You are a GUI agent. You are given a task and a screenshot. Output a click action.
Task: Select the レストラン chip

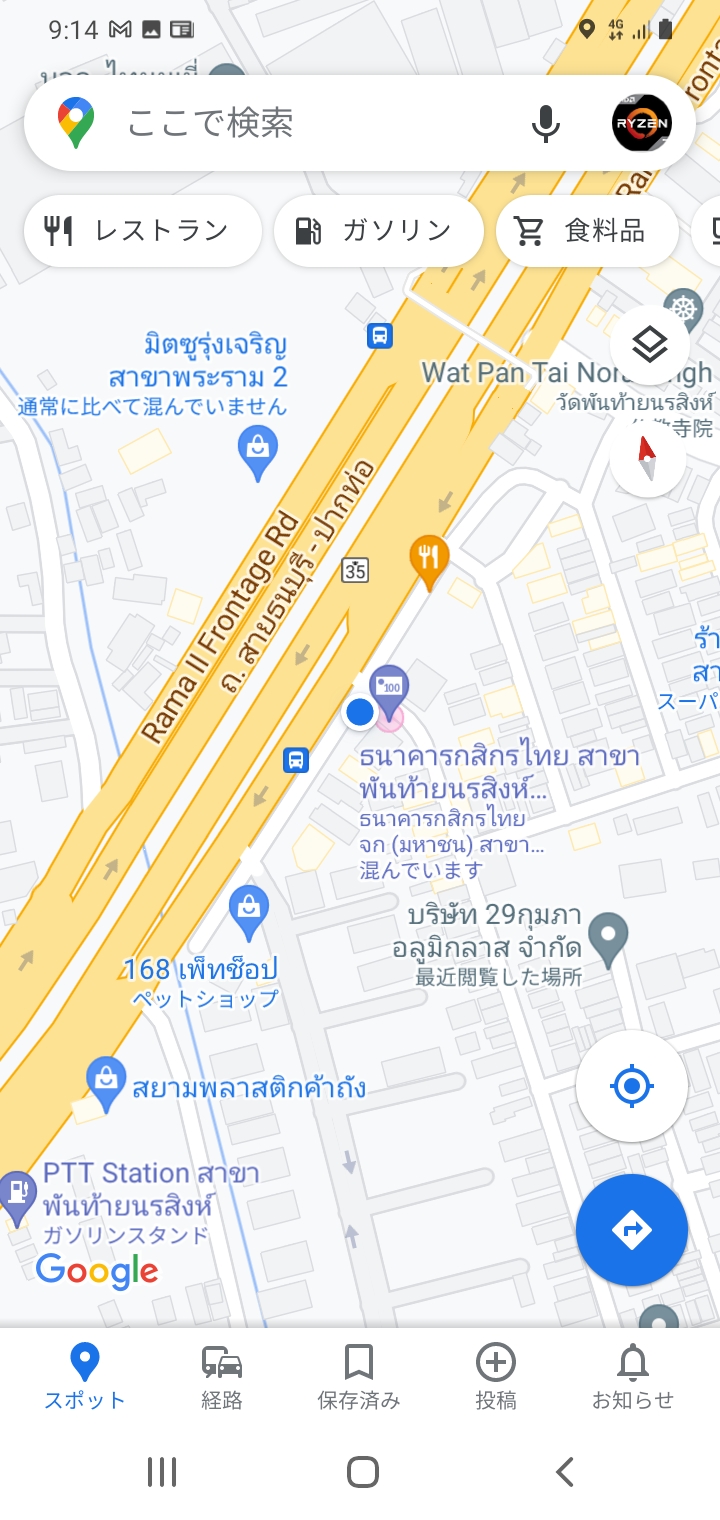143,231
